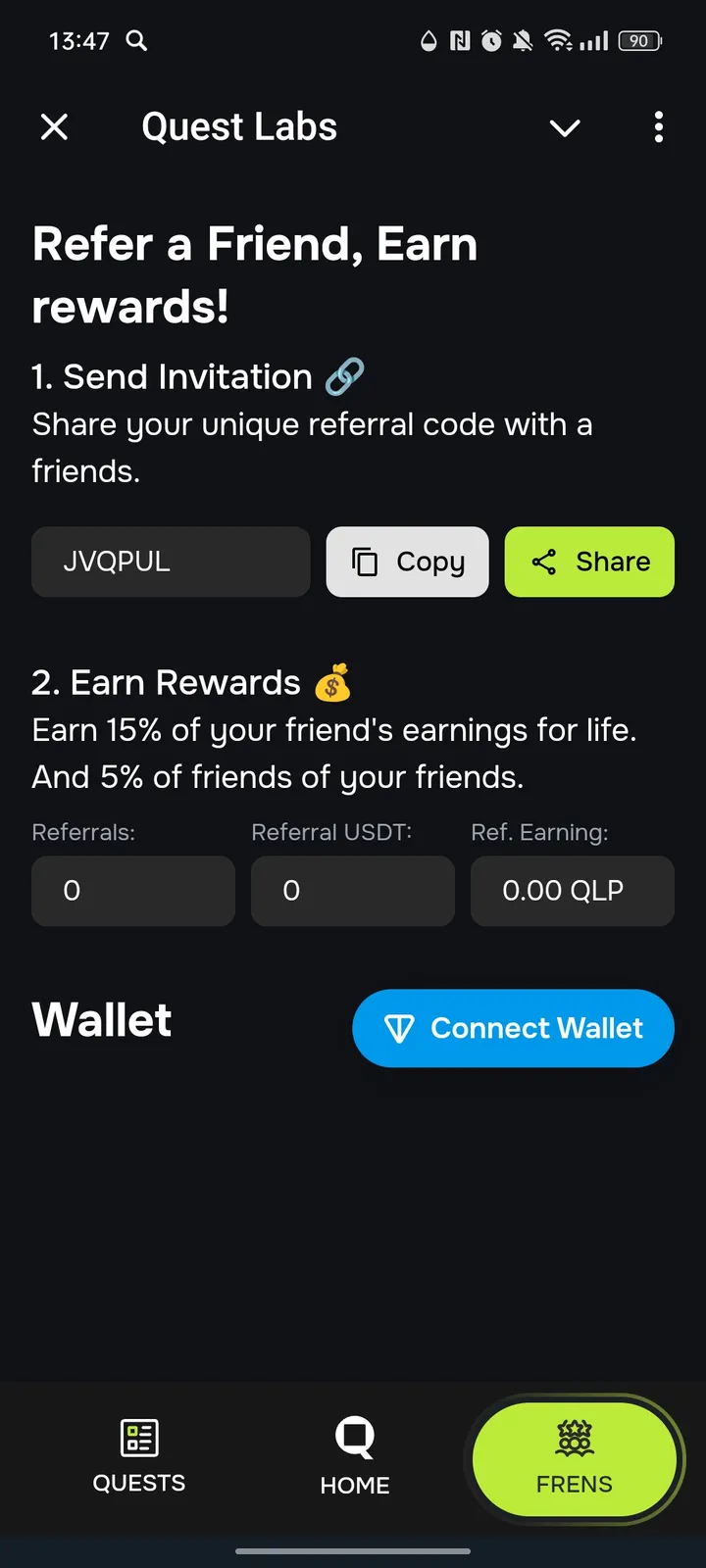Viewport: 706px width, 1568px height.
Task: Select the Frens tab
Action: 574,1458
